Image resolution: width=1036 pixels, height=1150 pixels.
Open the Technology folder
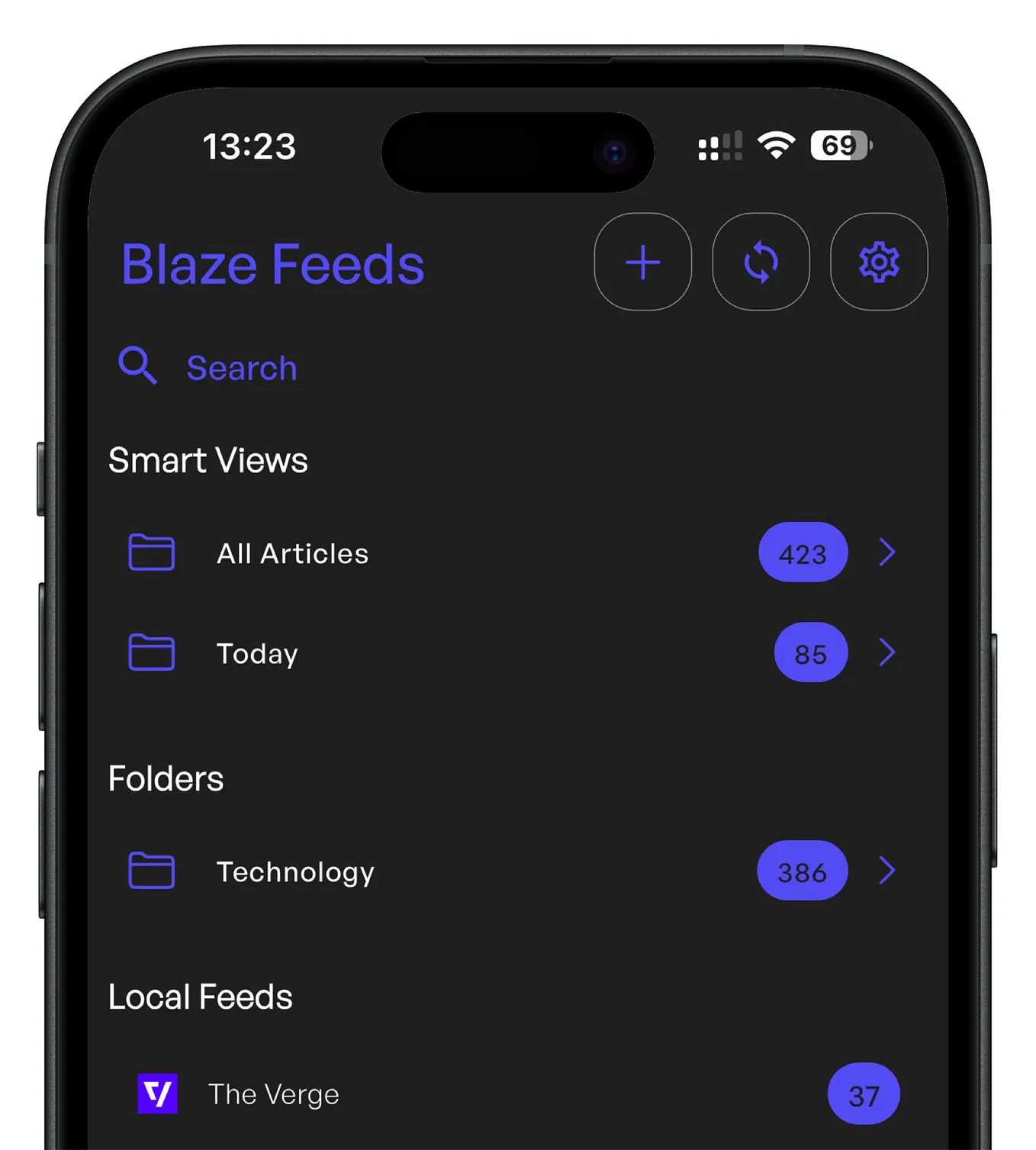pos(296,871)
